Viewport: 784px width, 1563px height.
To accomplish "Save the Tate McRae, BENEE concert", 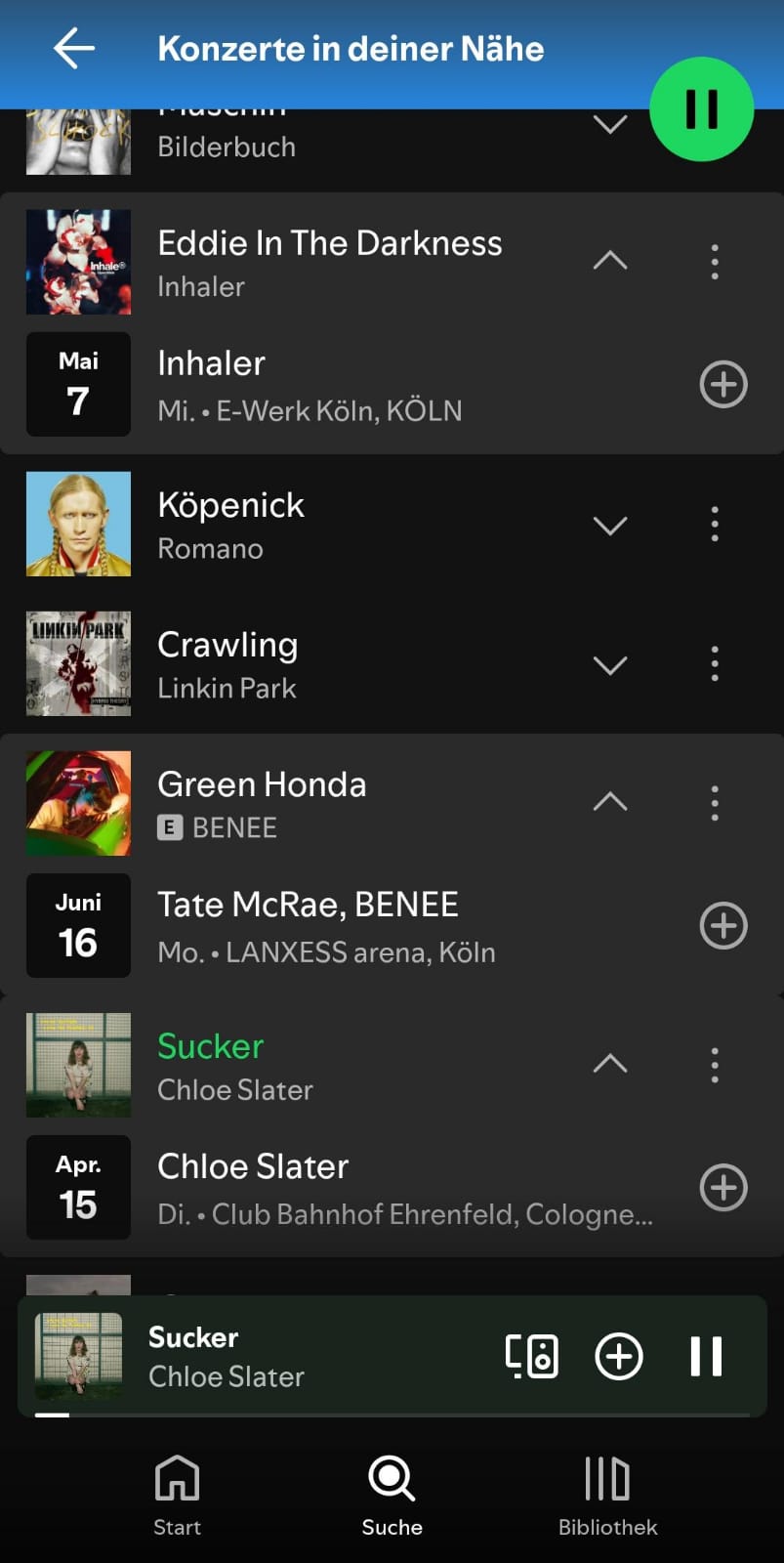I will click(x=723, y=925).
